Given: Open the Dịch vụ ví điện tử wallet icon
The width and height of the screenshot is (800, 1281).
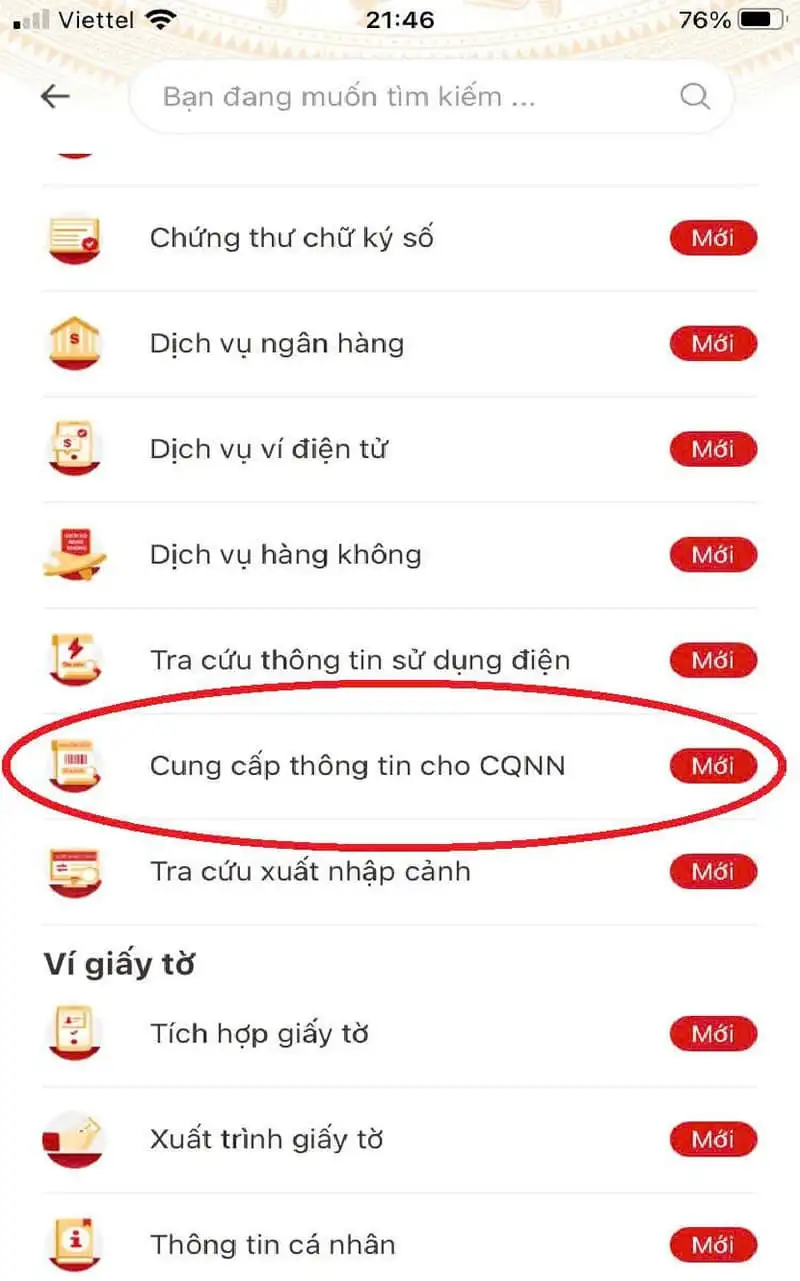Looking at the screenshot, I should tap(75, 449).
